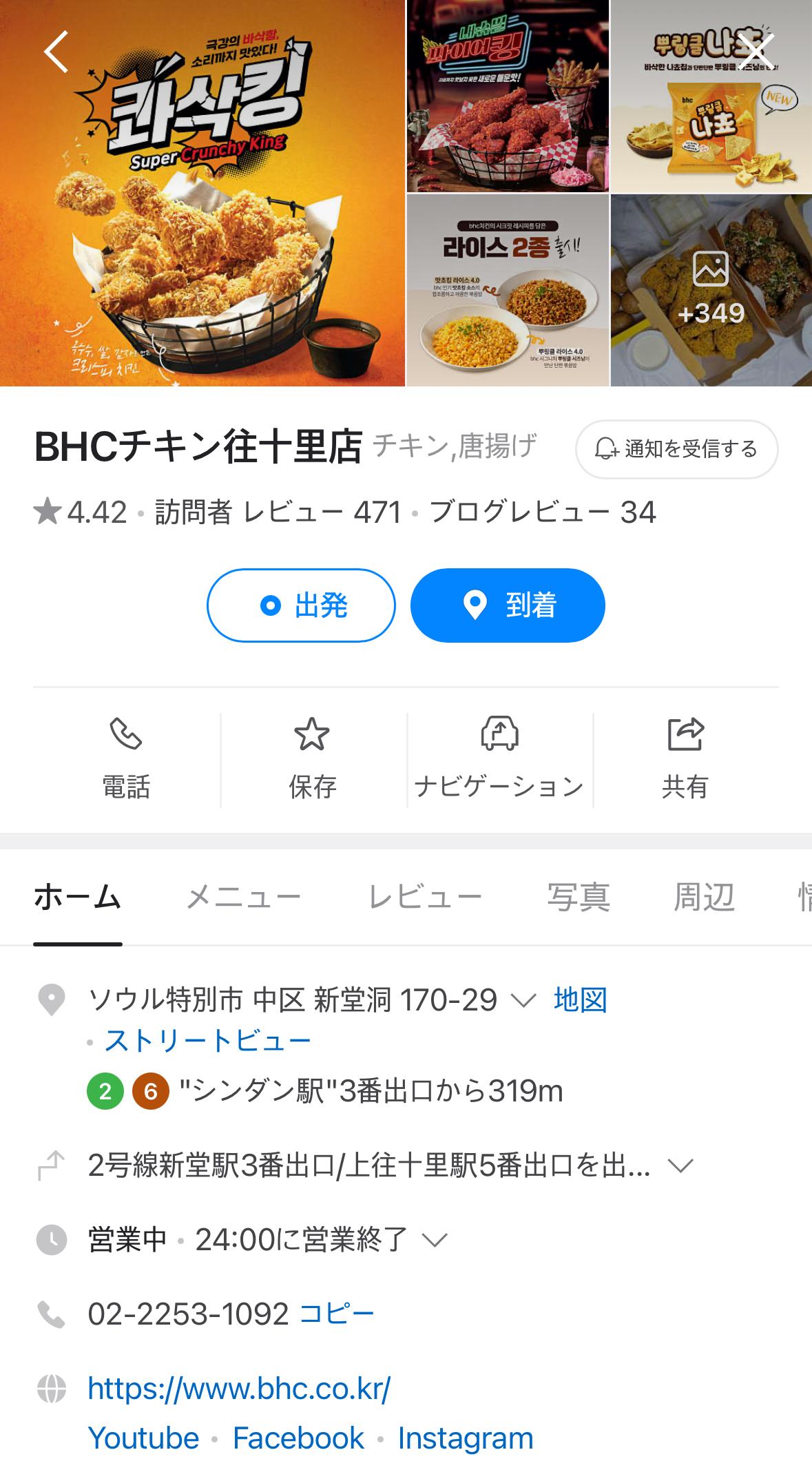Save the place with 保存 star
This screenshot has width=812, height=1461.
pos(313,759)
